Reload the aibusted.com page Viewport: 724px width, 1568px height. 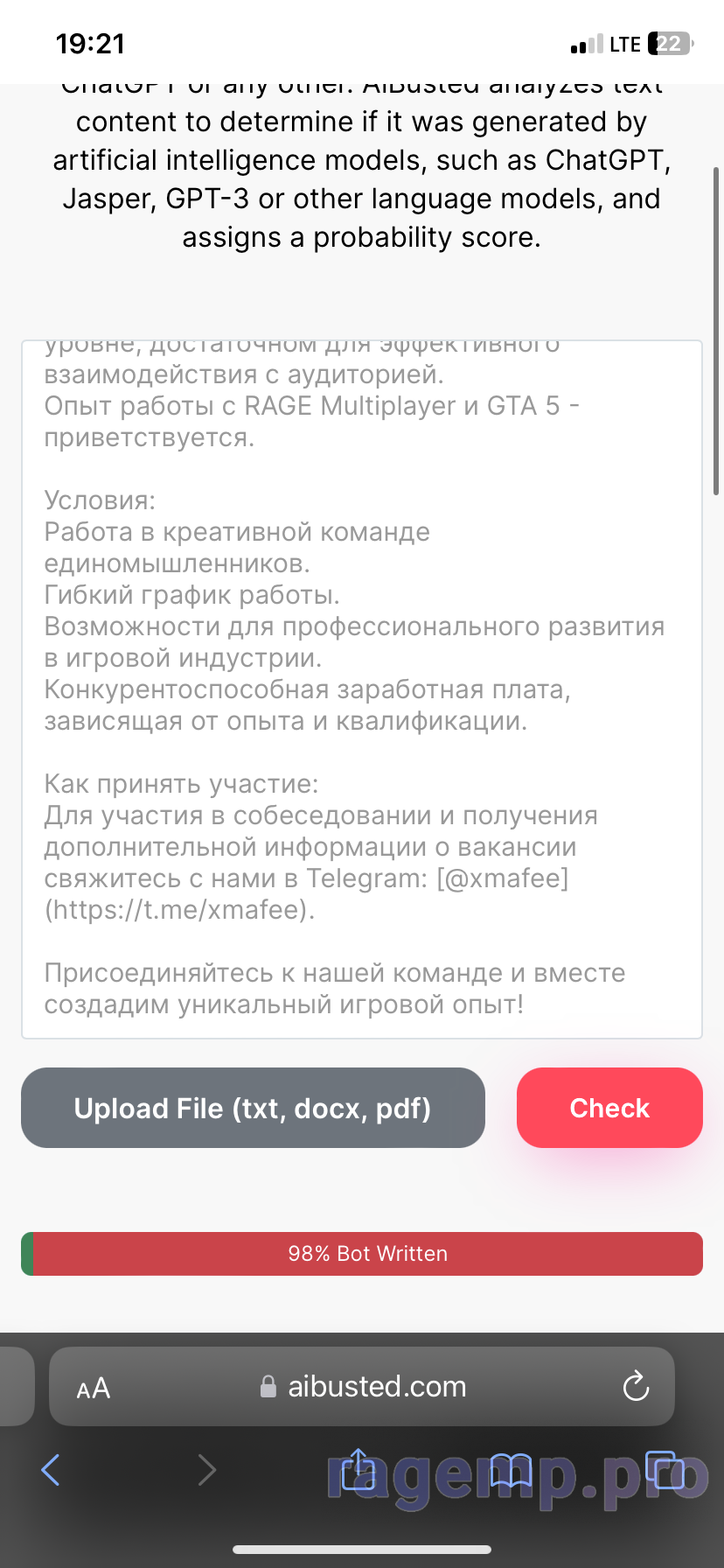[636, 1386]
